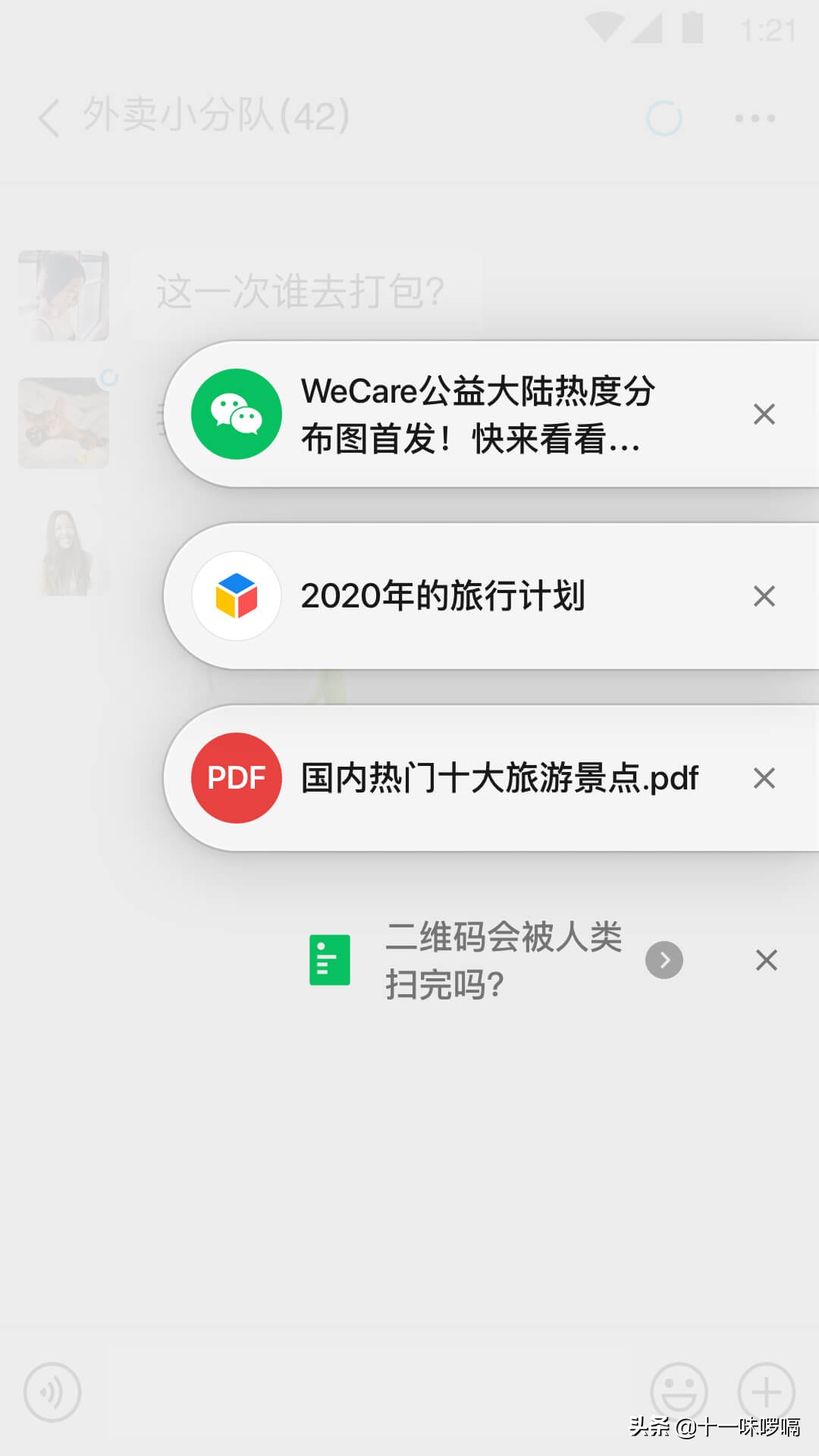819x1456 pixels.
Task: Select the voice message speaker icon
Action: [51, 1394]
